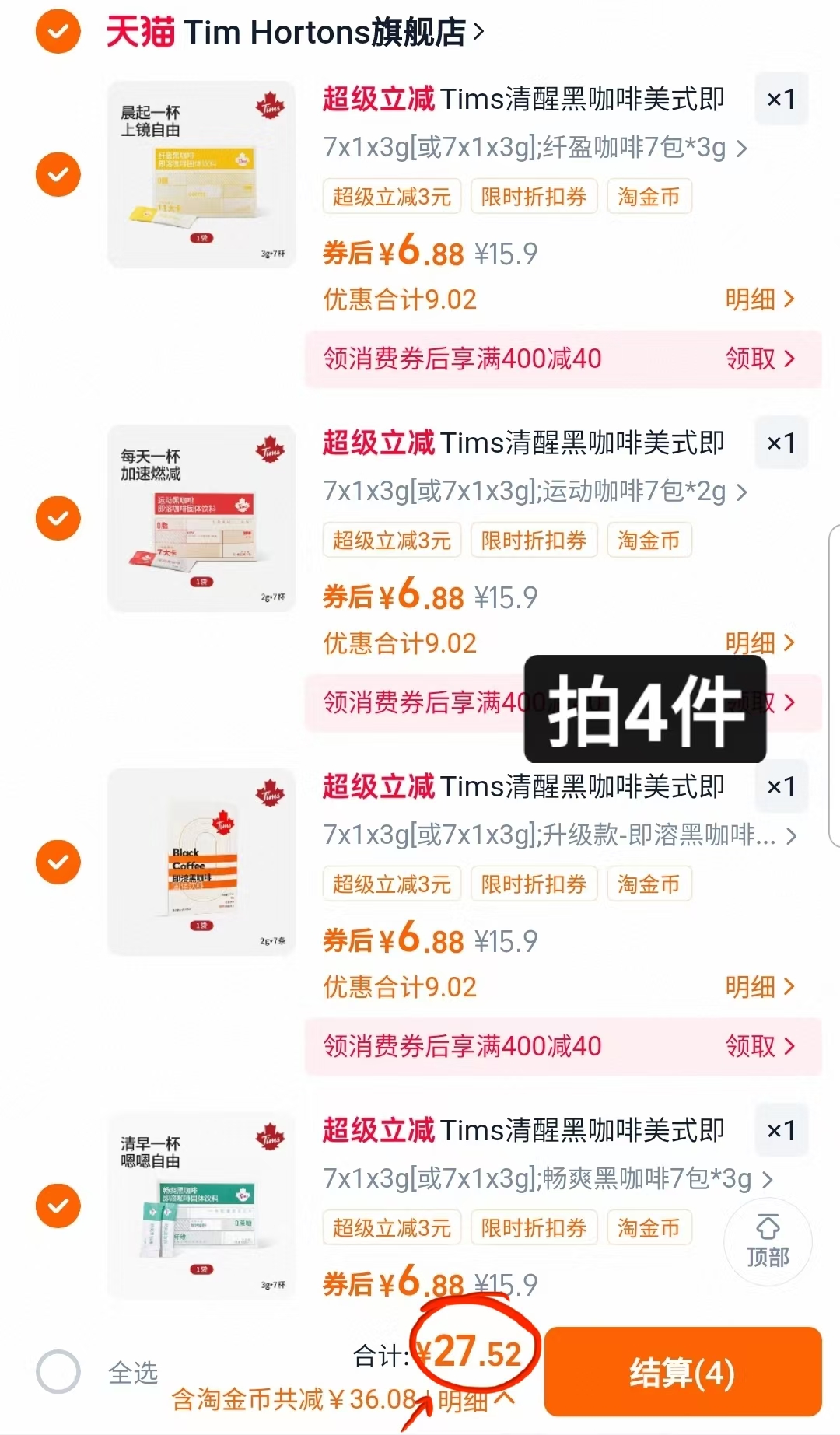Select the 全选 select-all circle

57,1371
